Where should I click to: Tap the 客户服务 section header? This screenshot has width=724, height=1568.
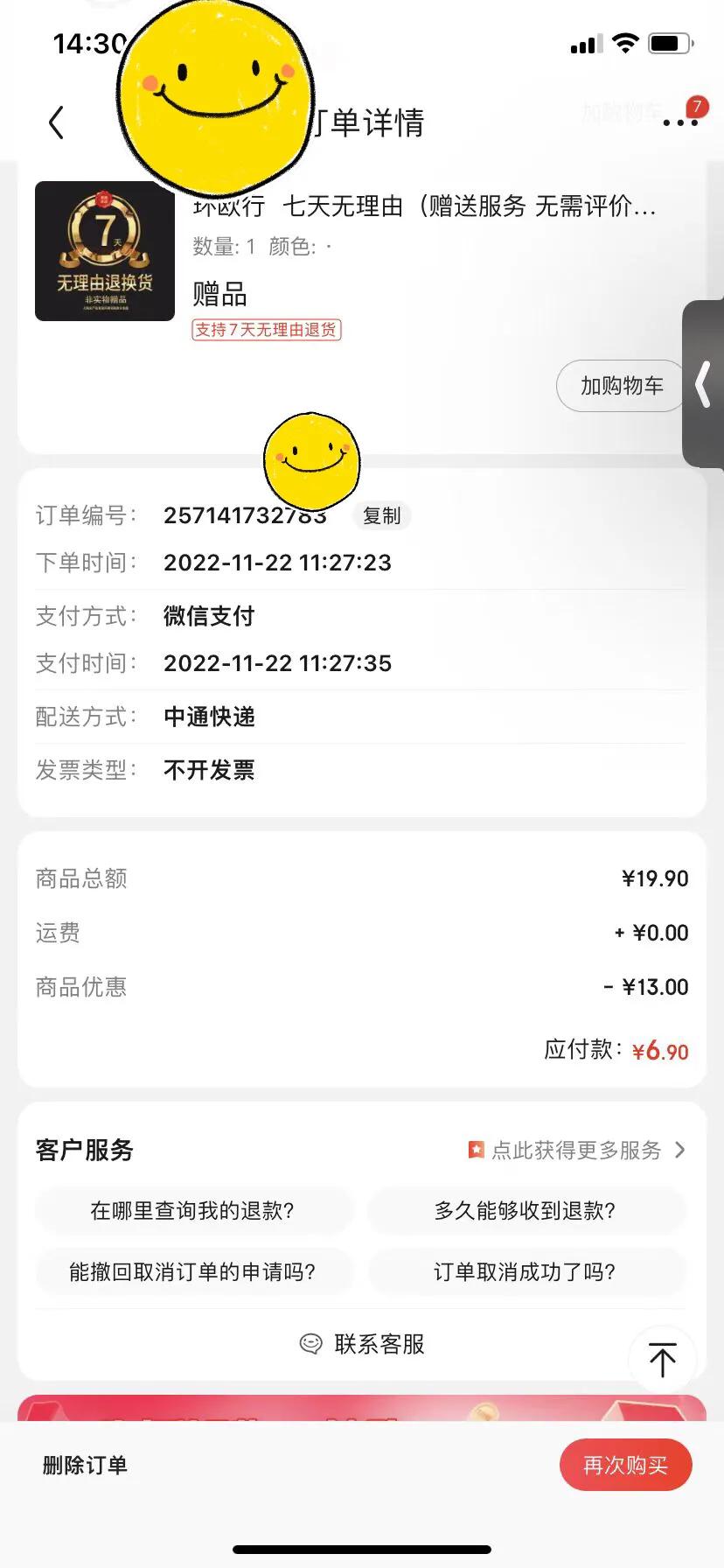[82, 1151]
